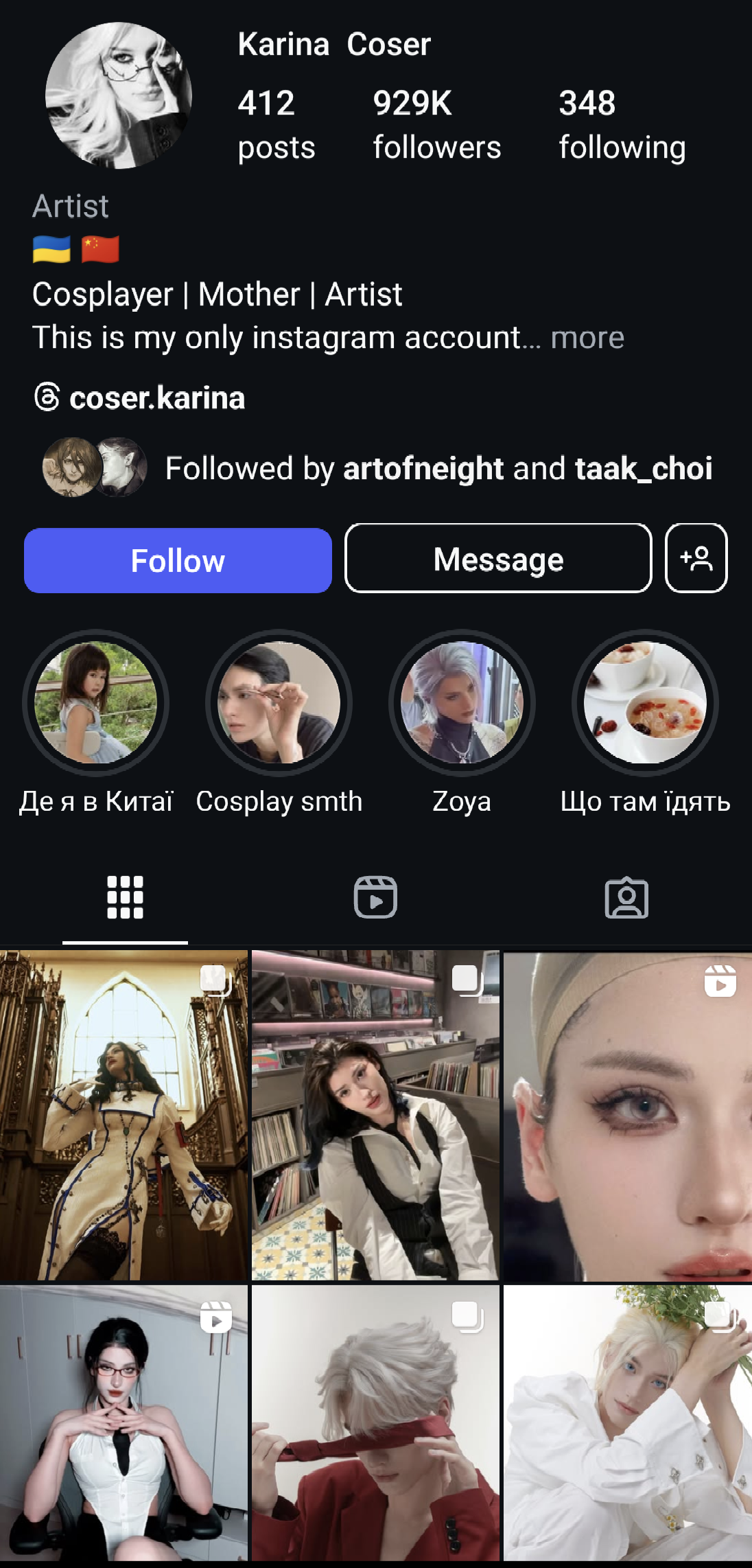
Task: Open Karina Coser's profile picture
Action: (118, 96)
